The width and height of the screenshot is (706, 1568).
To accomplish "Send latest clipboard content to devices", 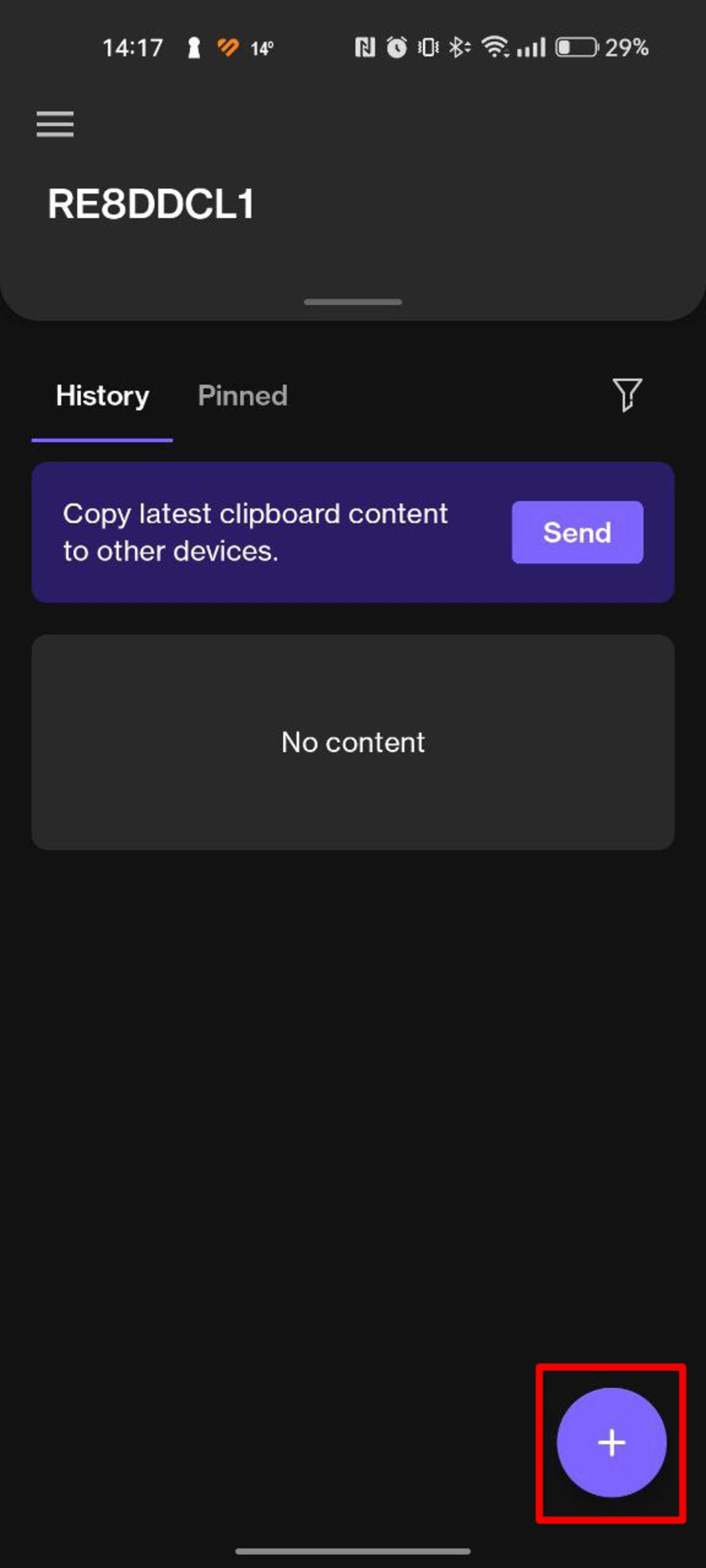I will (x=576, y=532).
